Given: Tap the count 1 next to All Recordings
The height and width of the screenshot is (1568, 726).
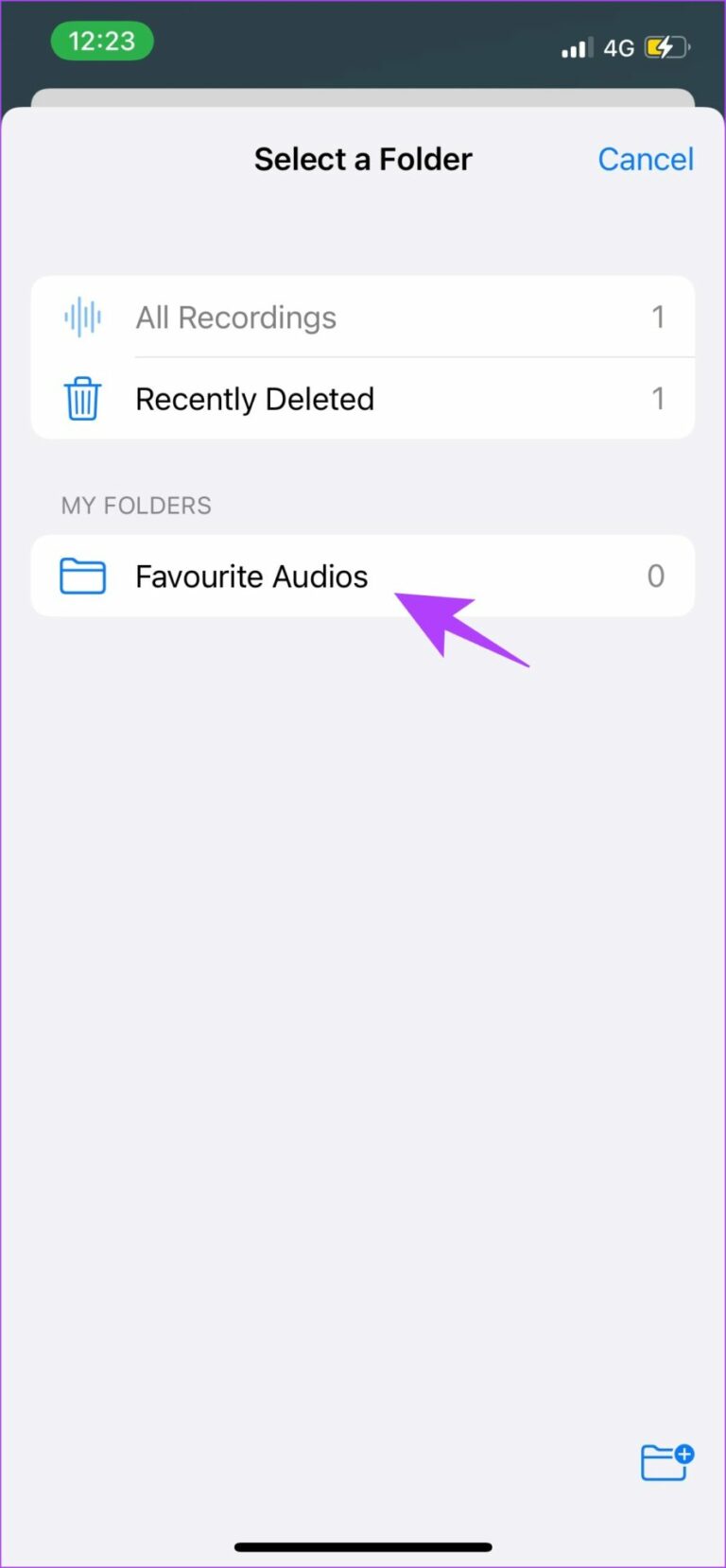Looking at the screenshot, I should pos(659,317).
